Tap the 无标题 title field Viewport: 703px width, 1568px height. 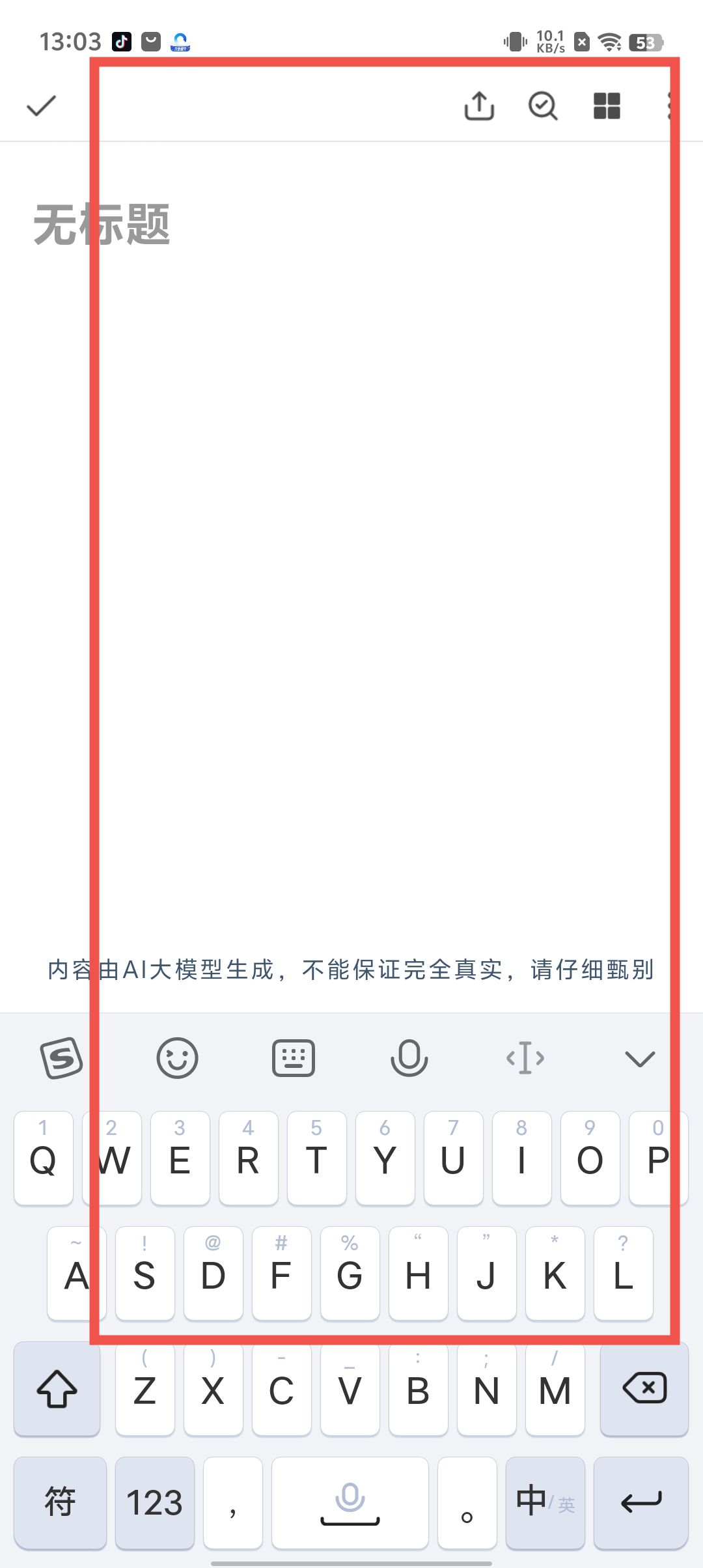point(102,225)
